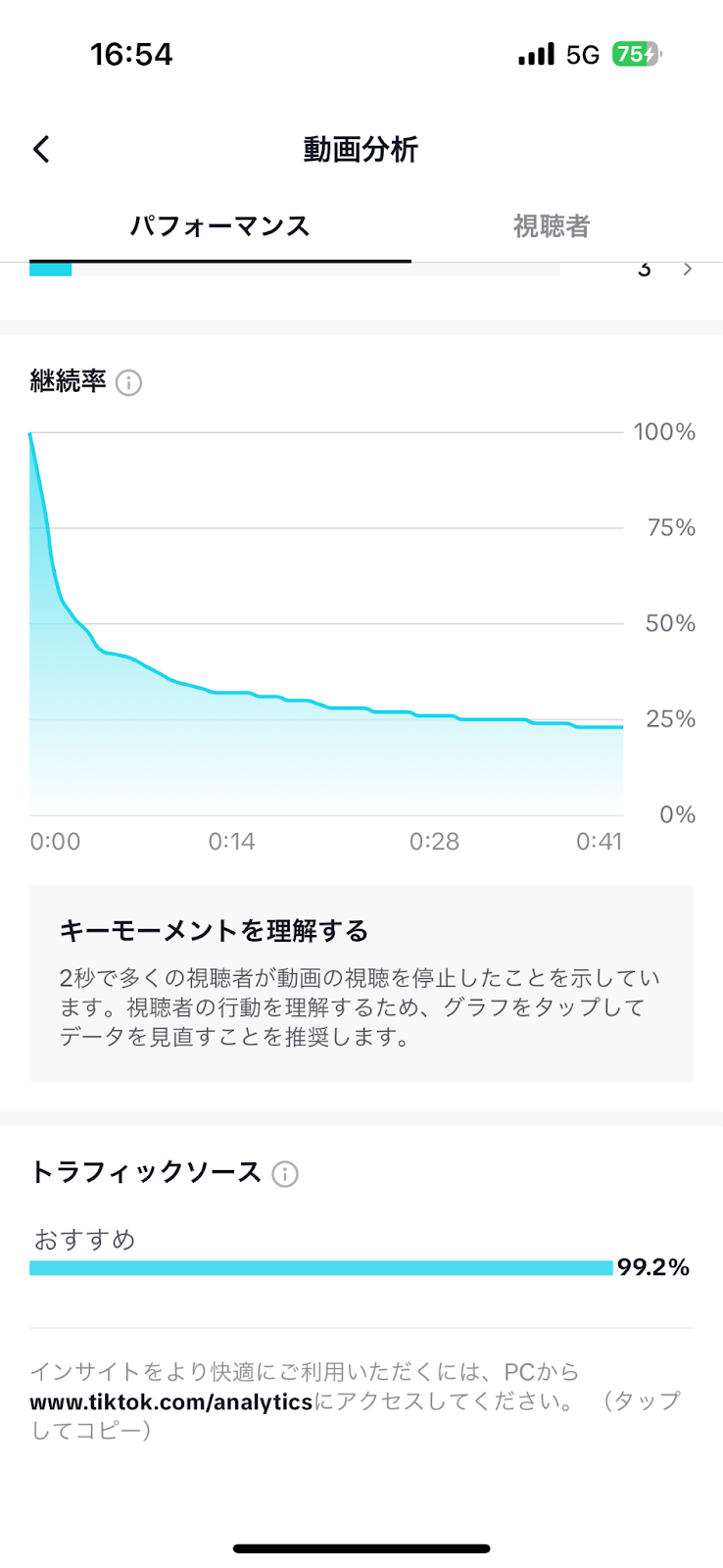The width and height of the screenshot is (723, 1568).
Task: Copy the www.tiktok.com/analytics link
Action: click(171, 1401)
